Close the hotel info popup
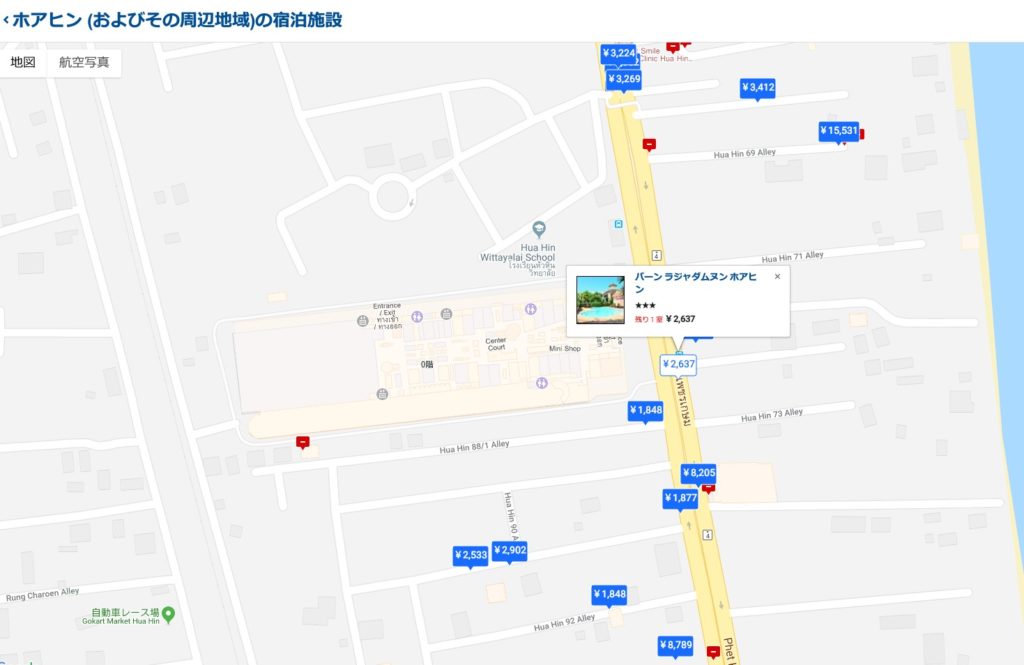 click(x=777, y=277)
